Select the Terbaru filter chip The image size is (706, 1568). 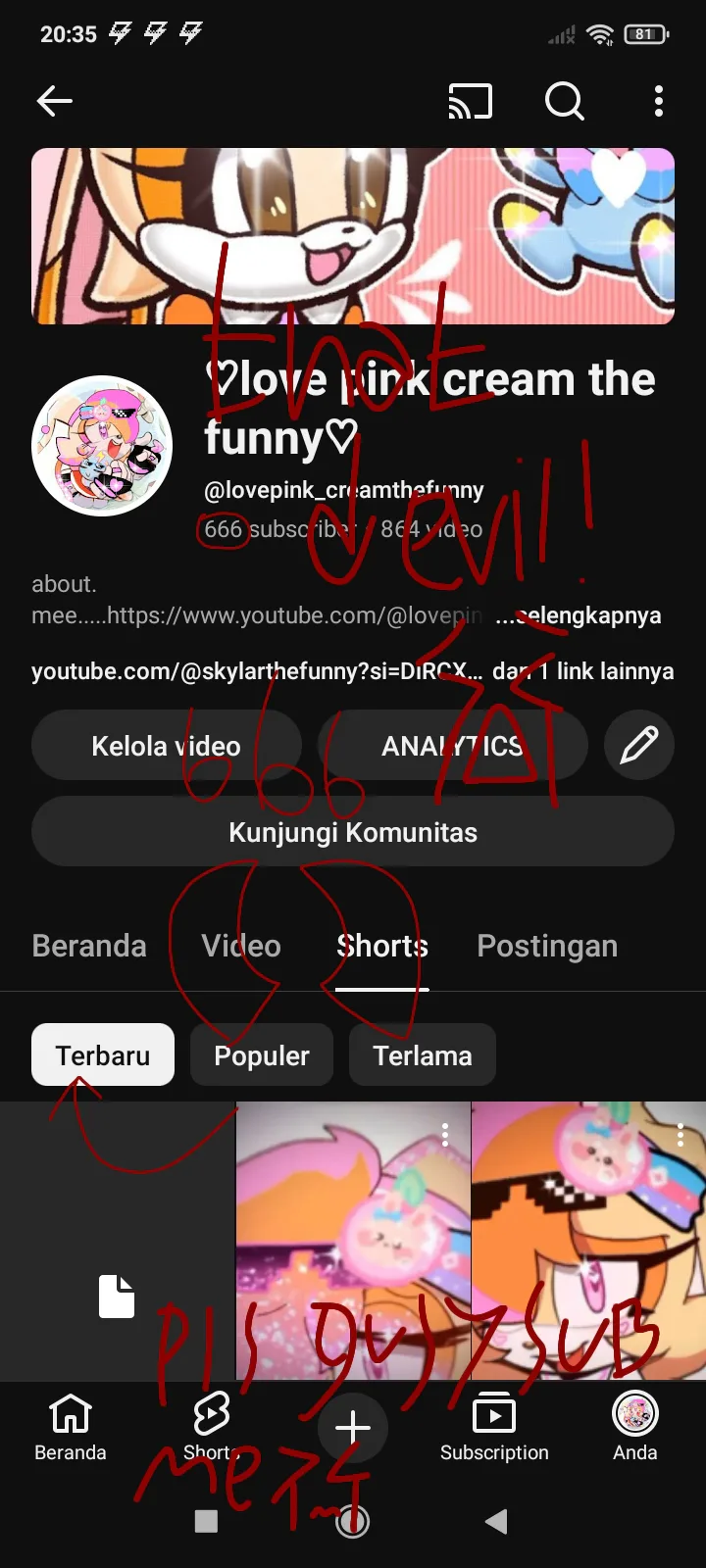(103, 1055)
